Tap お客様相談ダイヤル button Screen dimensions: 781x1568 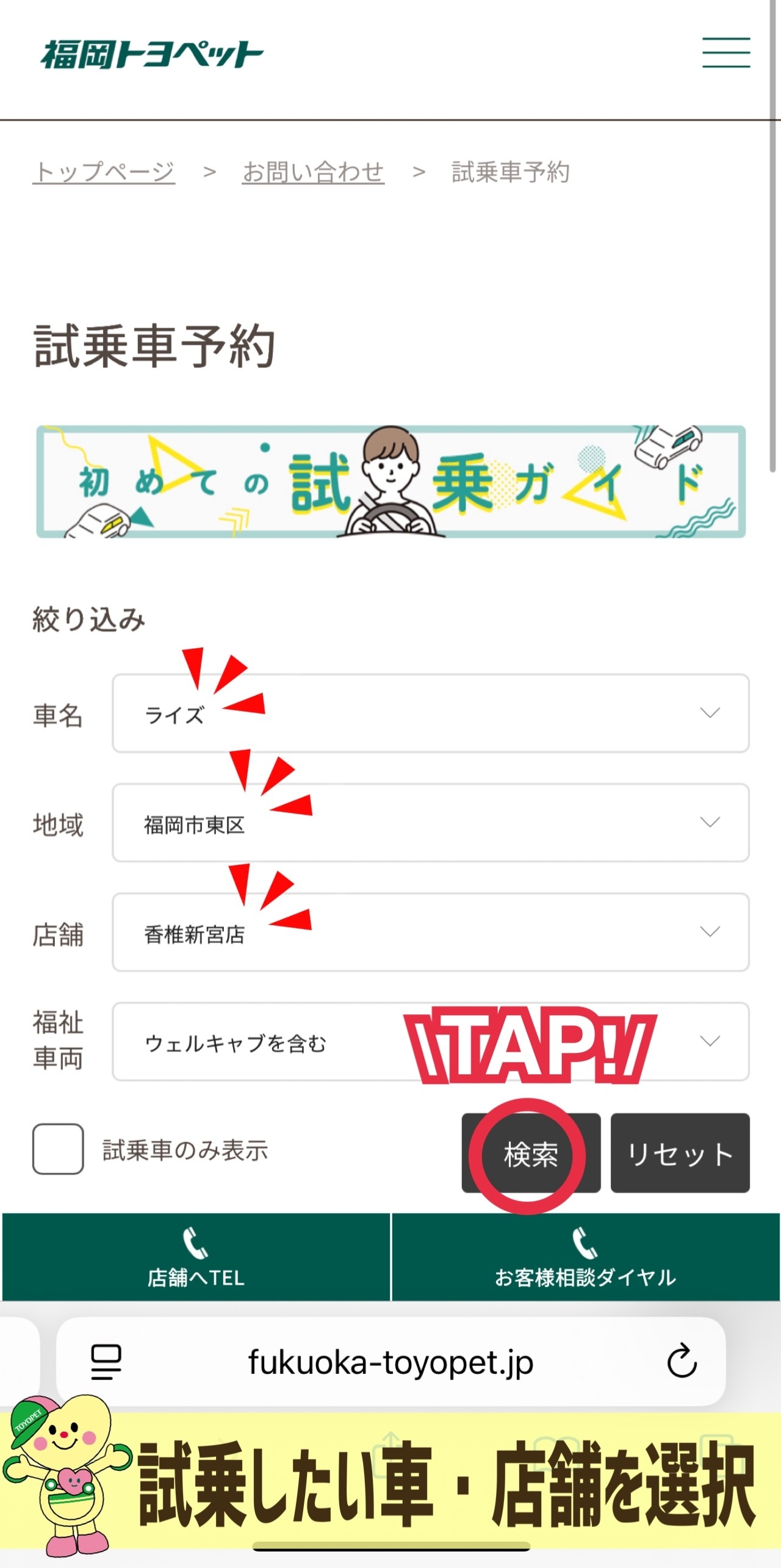coord(585,1257)
